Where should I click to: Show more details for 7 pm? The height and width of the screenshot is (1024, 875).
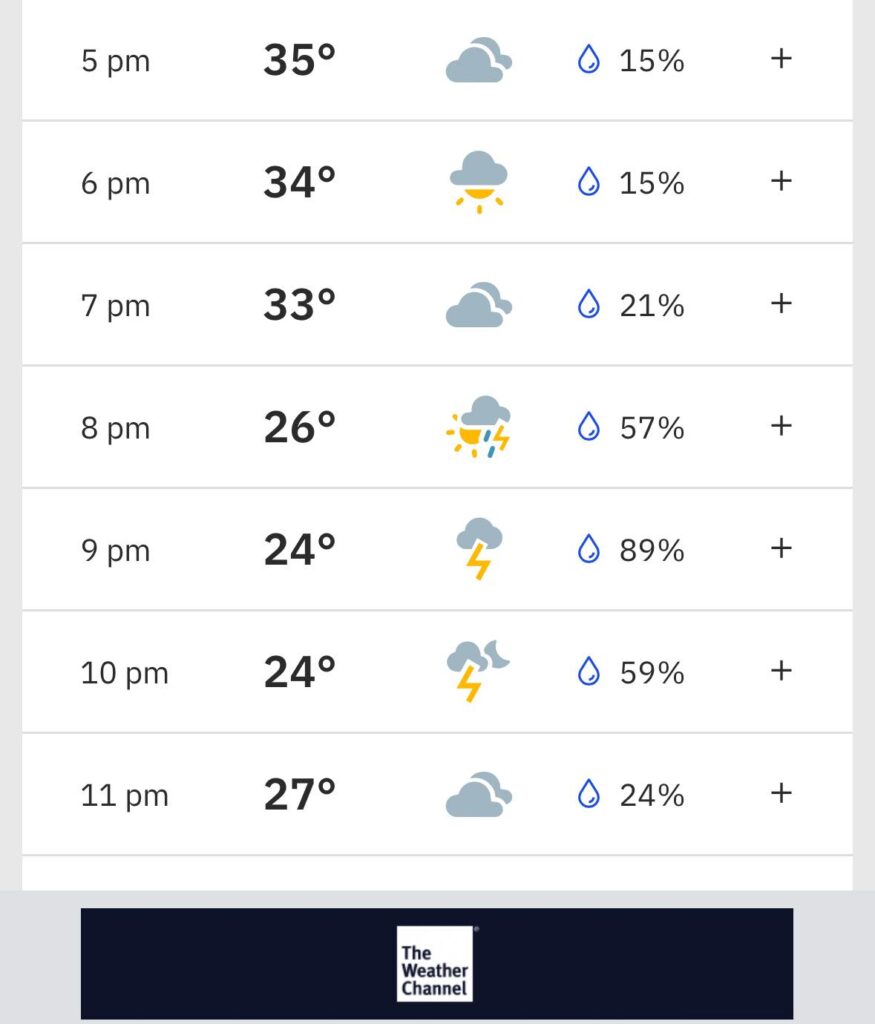click(x=781, y=303)
